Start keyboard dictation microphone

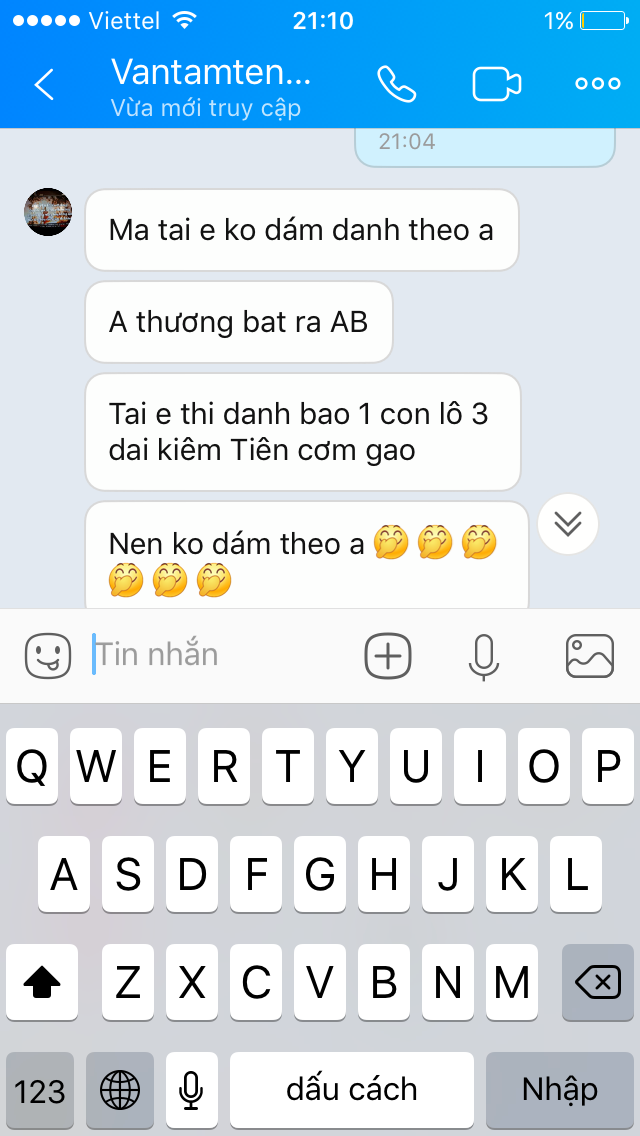[191, 1090]
